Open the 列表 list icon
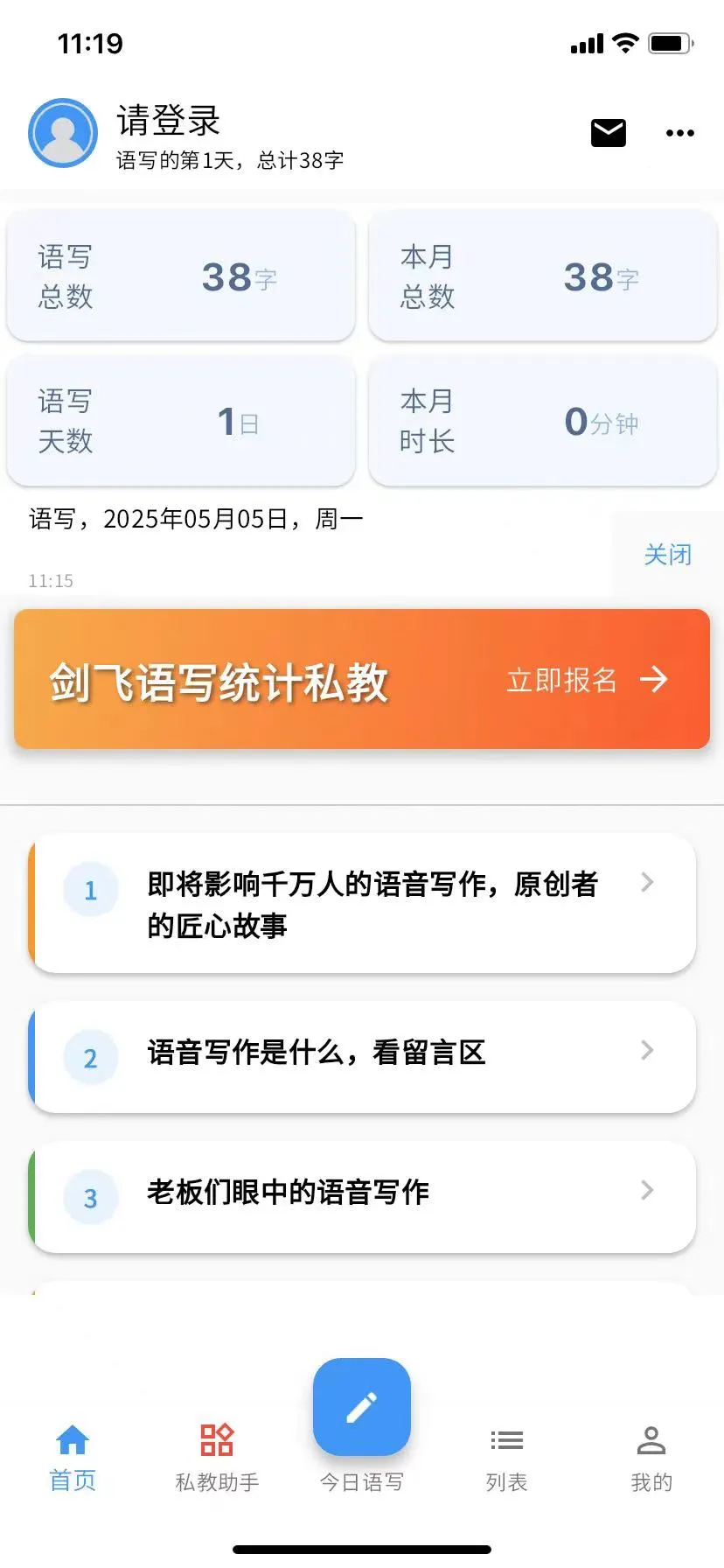The width and height of the screenshot is (724, 1568). (506, 1438)
